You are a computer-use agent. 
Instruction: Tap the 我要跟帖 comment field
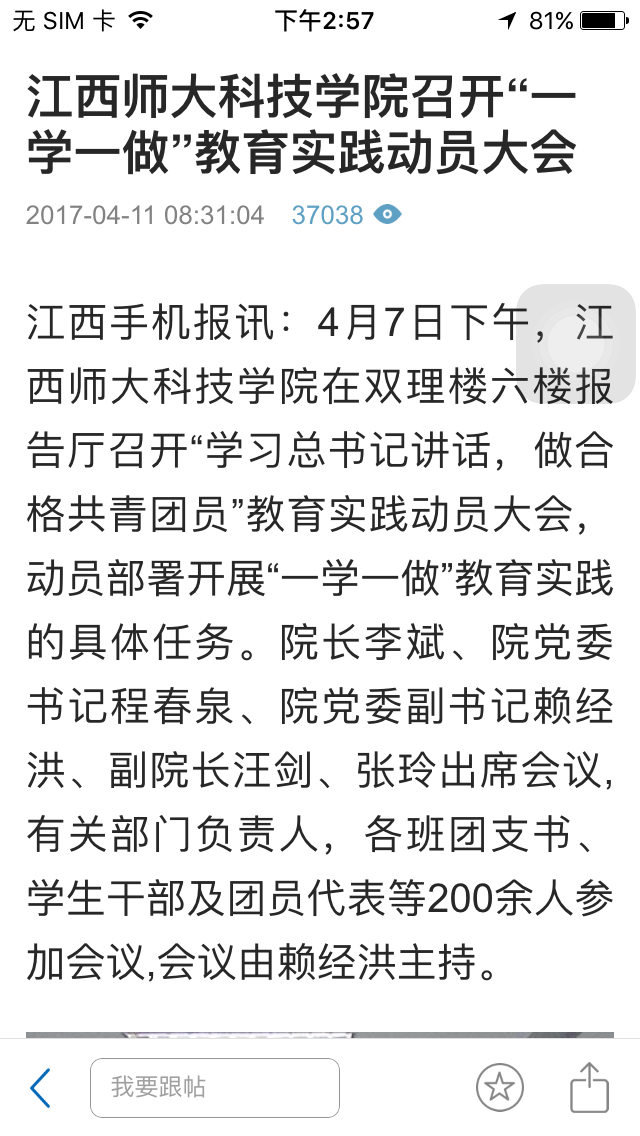(214, 1088)
